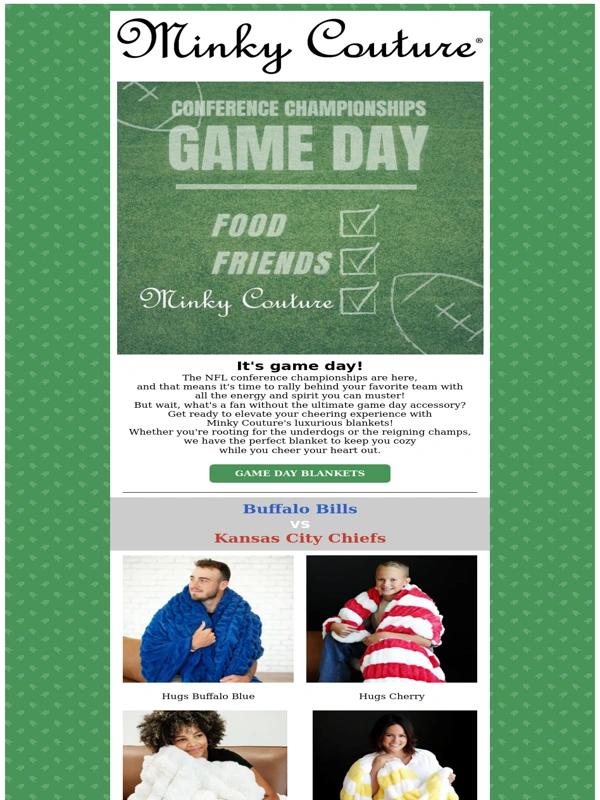Select the white blanket product photo

(205, 756)
